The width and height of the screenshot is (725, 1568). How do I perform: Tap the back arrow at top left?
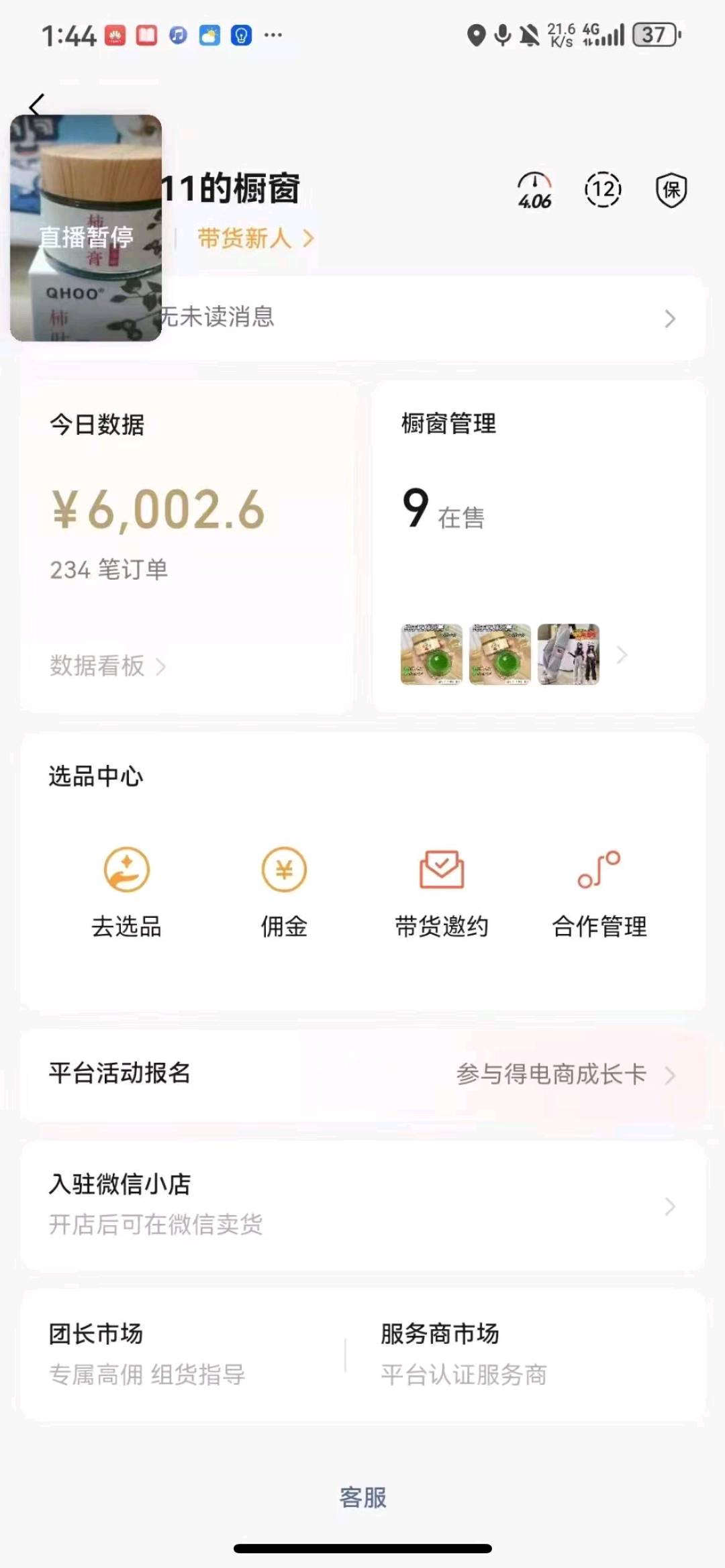pyautogui.click(x=35, y=105)
